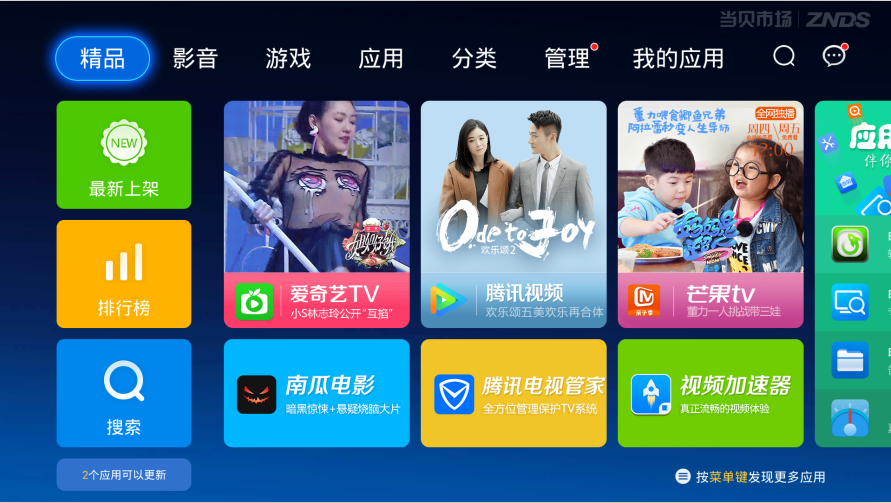Image resolution: width=891 pixels, height=503 pixels.
Task: Open the 芒果tv app card
Action: click(710, 214)
